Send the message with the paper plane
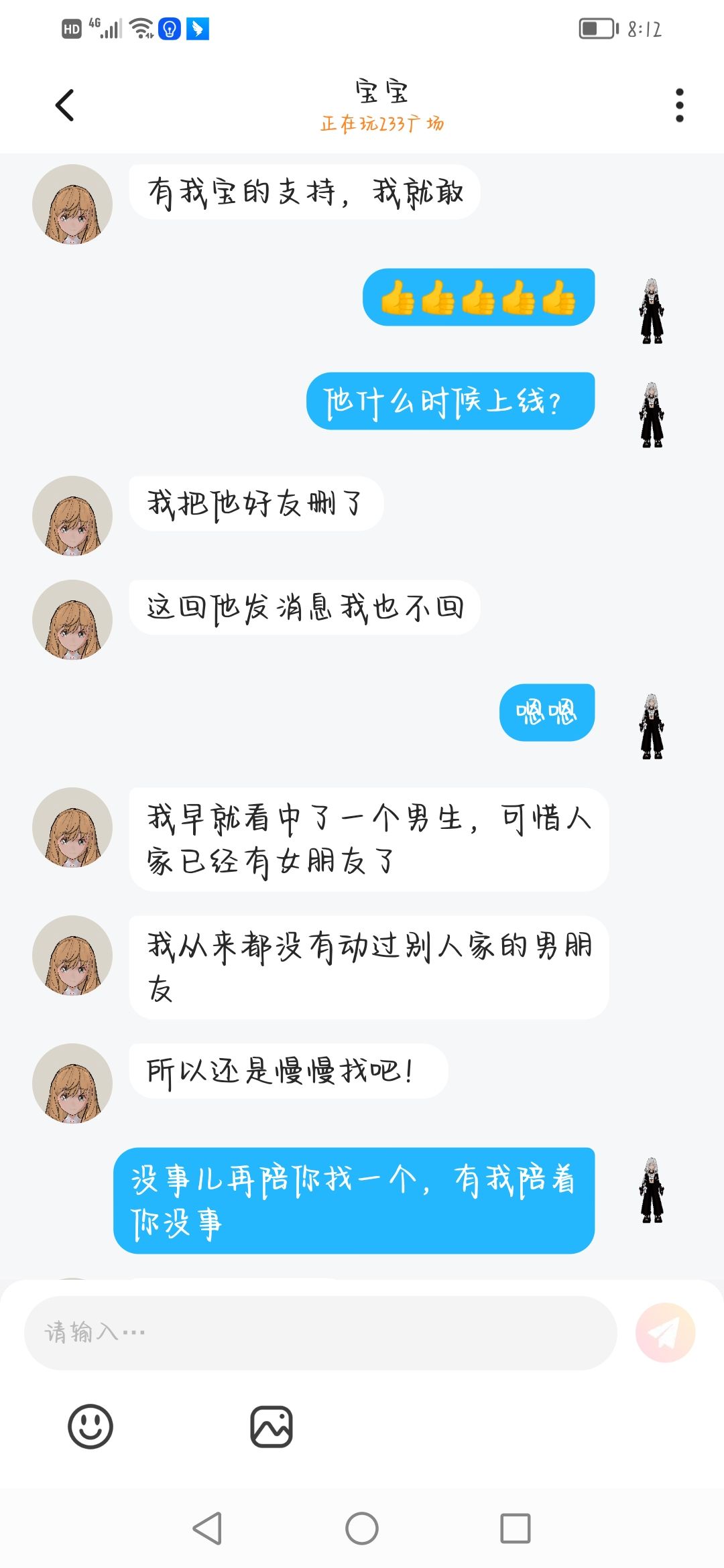Screen dimensions: 724x1568 pos(665,1333)
